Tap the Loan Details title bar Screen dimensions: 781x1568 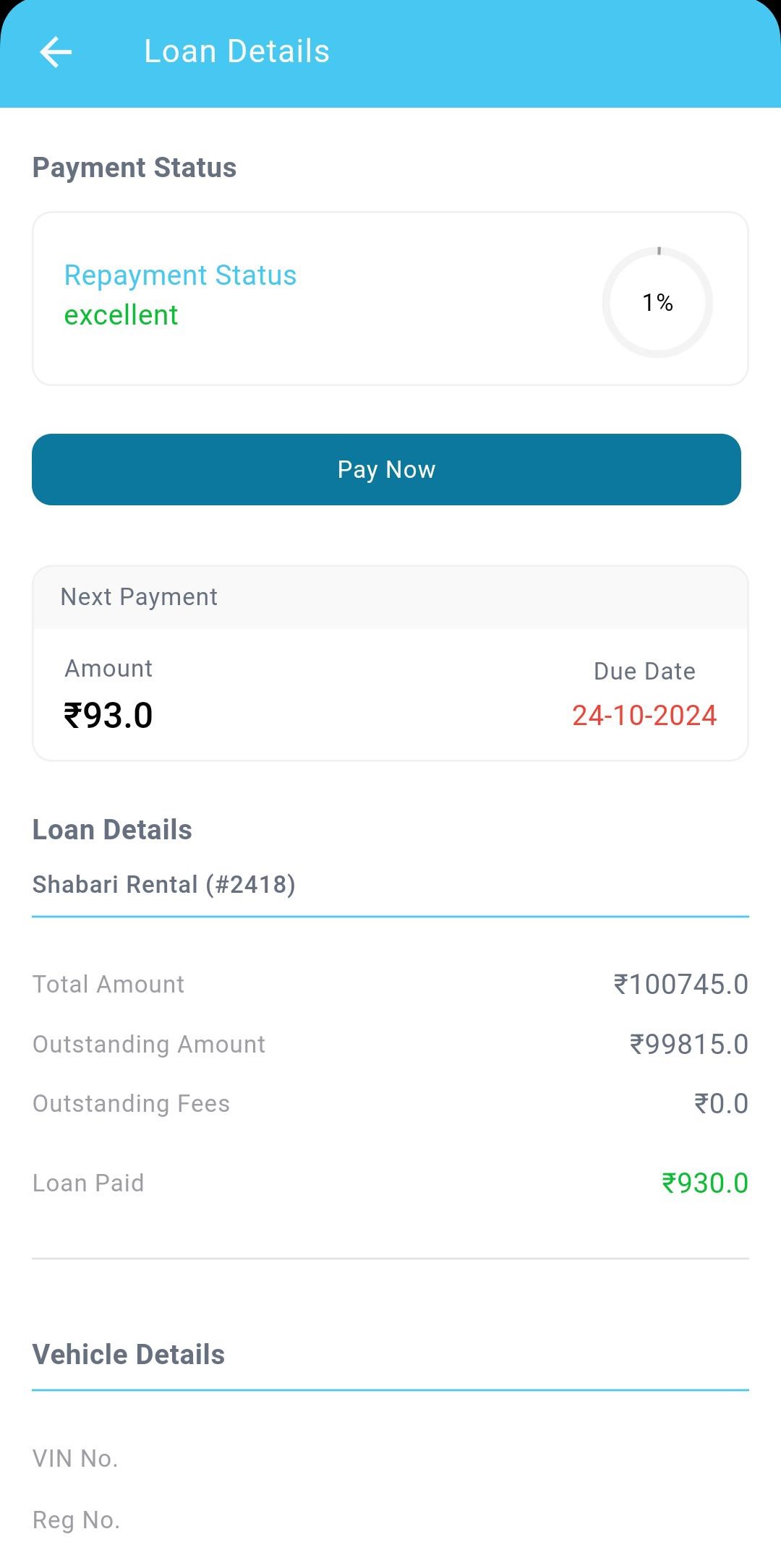pyautogui.click(x=236, y=50)
